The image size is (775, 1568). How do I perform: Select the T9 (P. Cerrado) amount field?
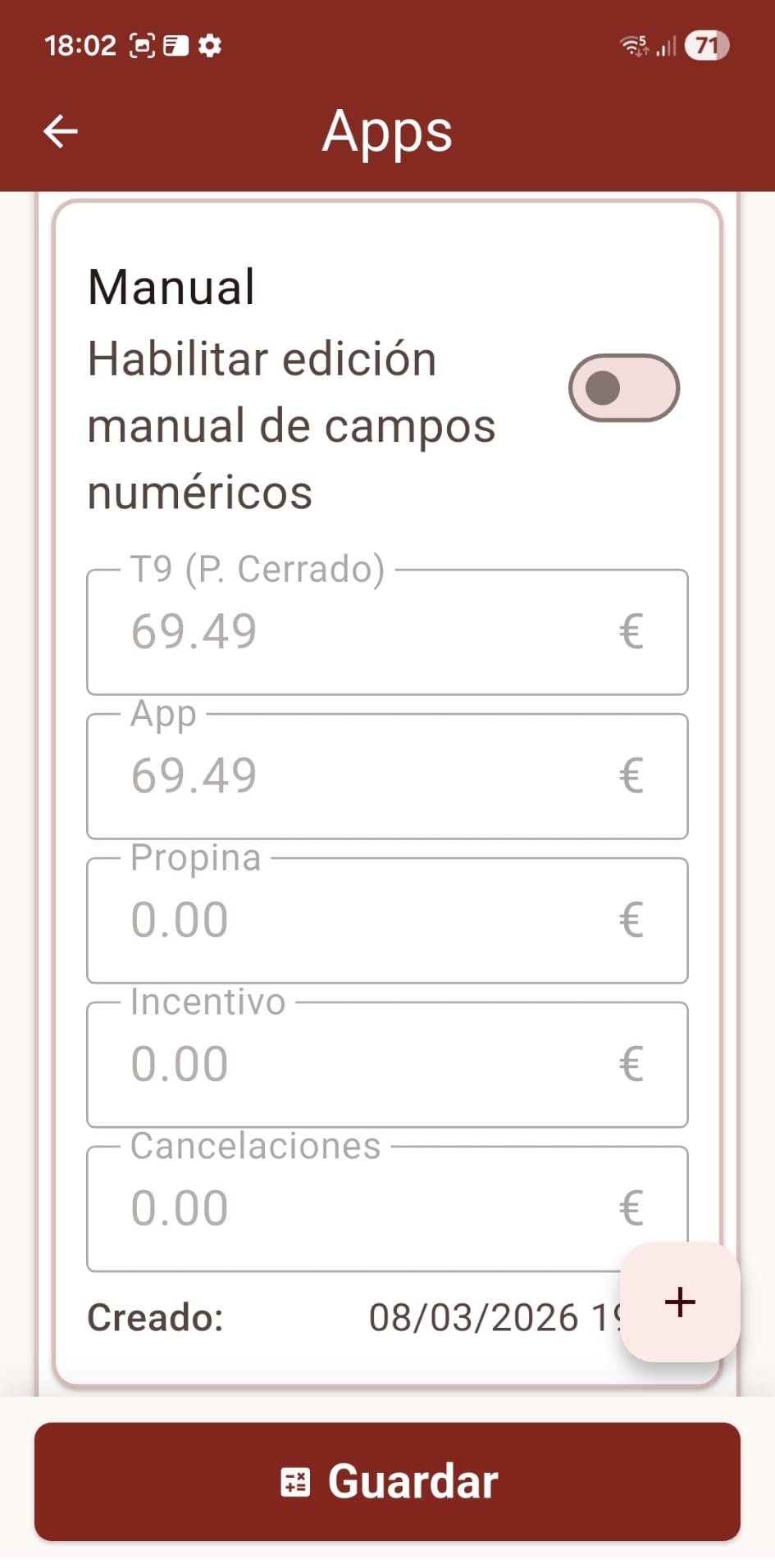(328, 632)
